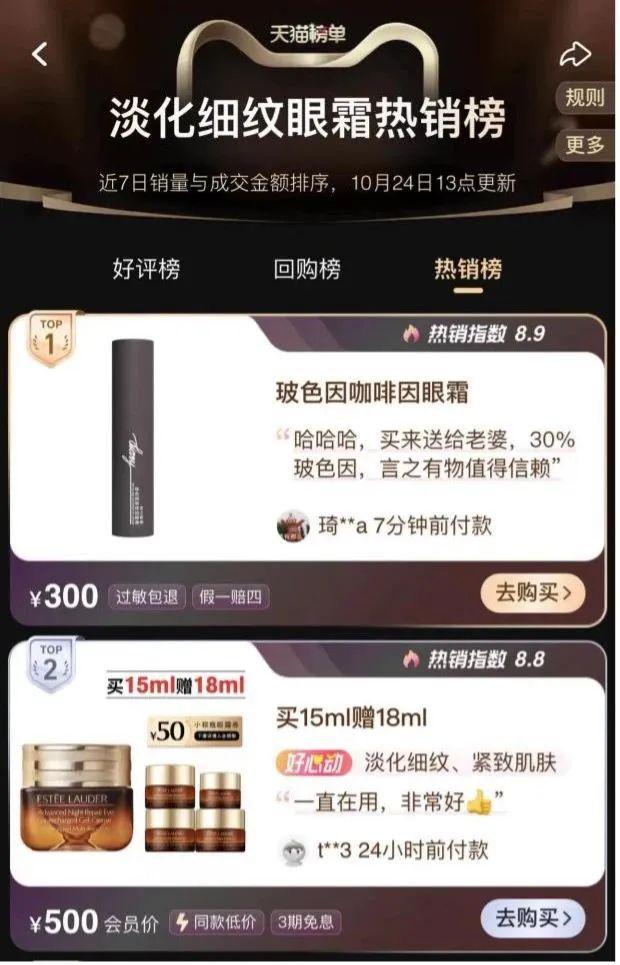Tap 去购买 for the ¥300 eye cream

[x=533, y=593]
